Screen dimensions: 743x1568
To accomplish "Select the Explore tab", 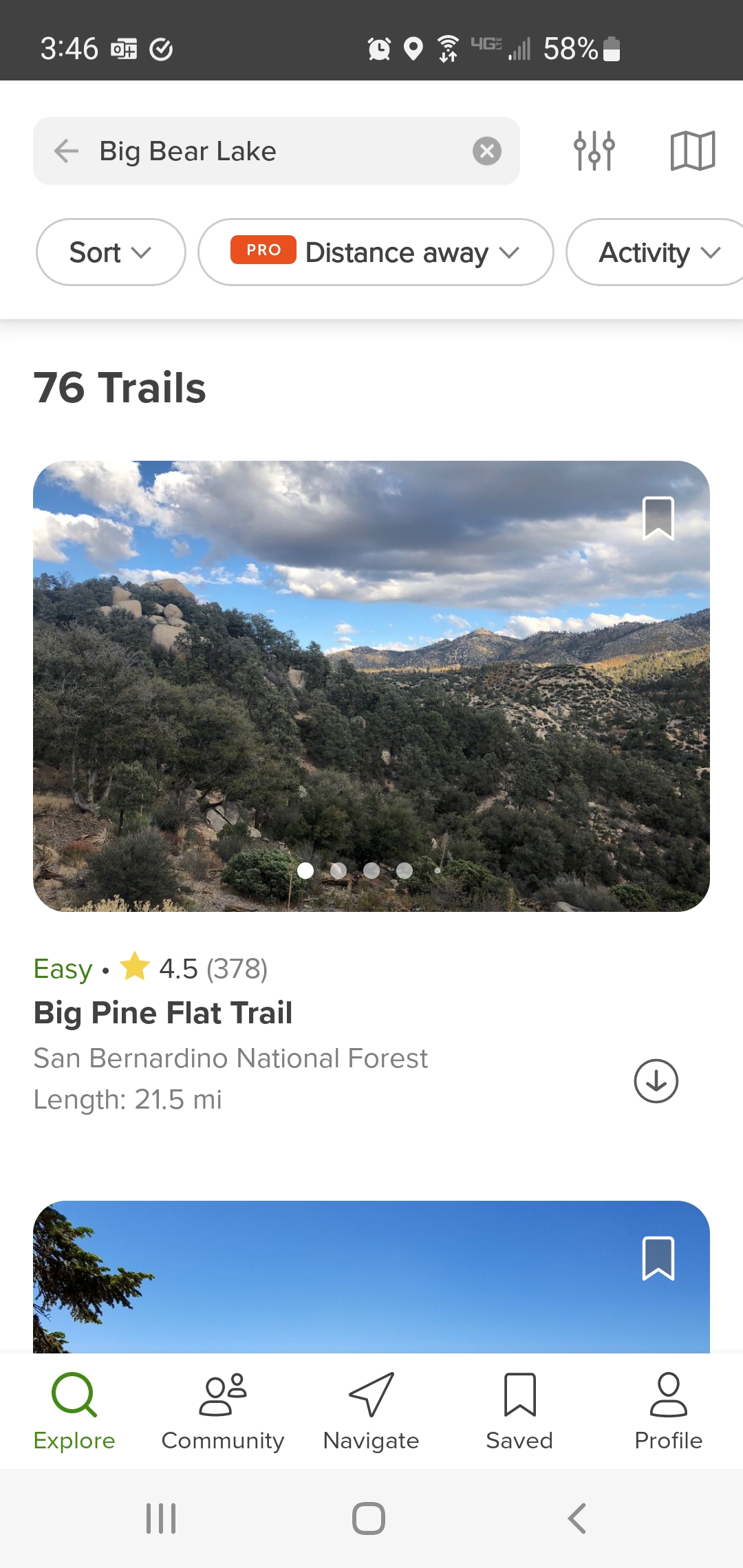I will click(x=74, y=1411).
